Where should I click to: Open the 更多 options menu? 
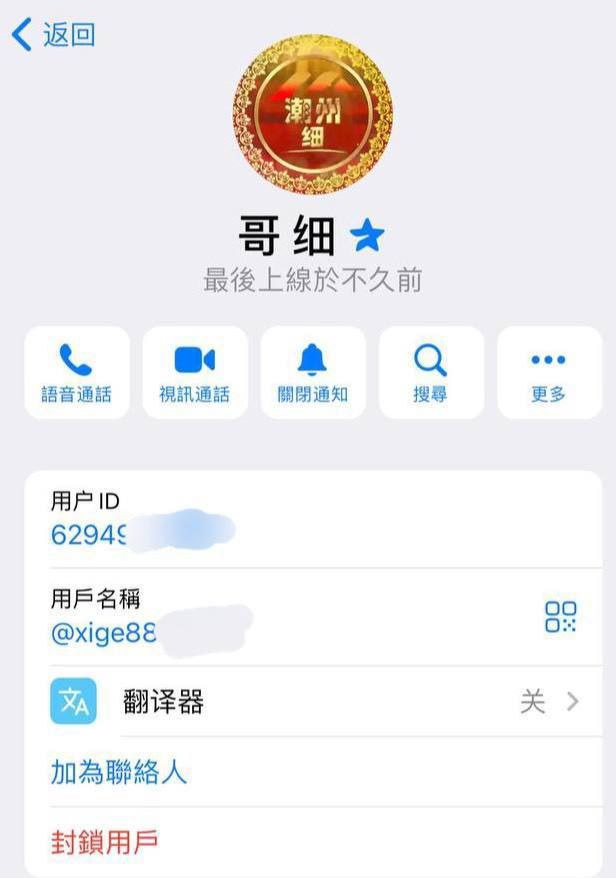(x=549, y=372)
